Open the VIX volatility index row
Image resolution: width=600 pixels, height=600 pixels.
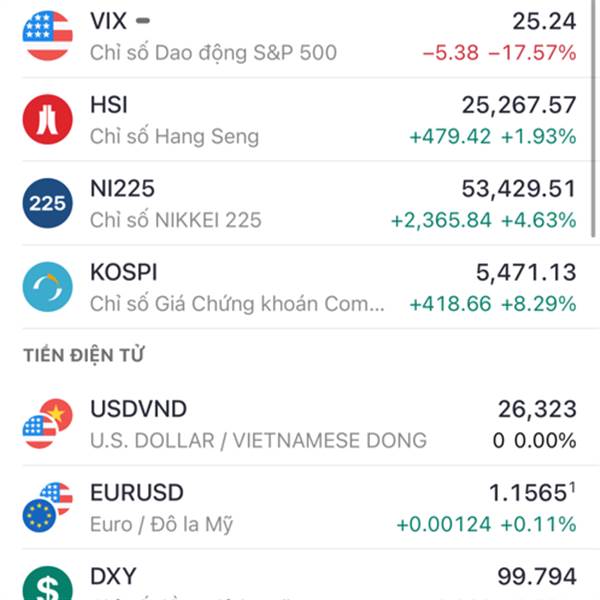[300, 36]
